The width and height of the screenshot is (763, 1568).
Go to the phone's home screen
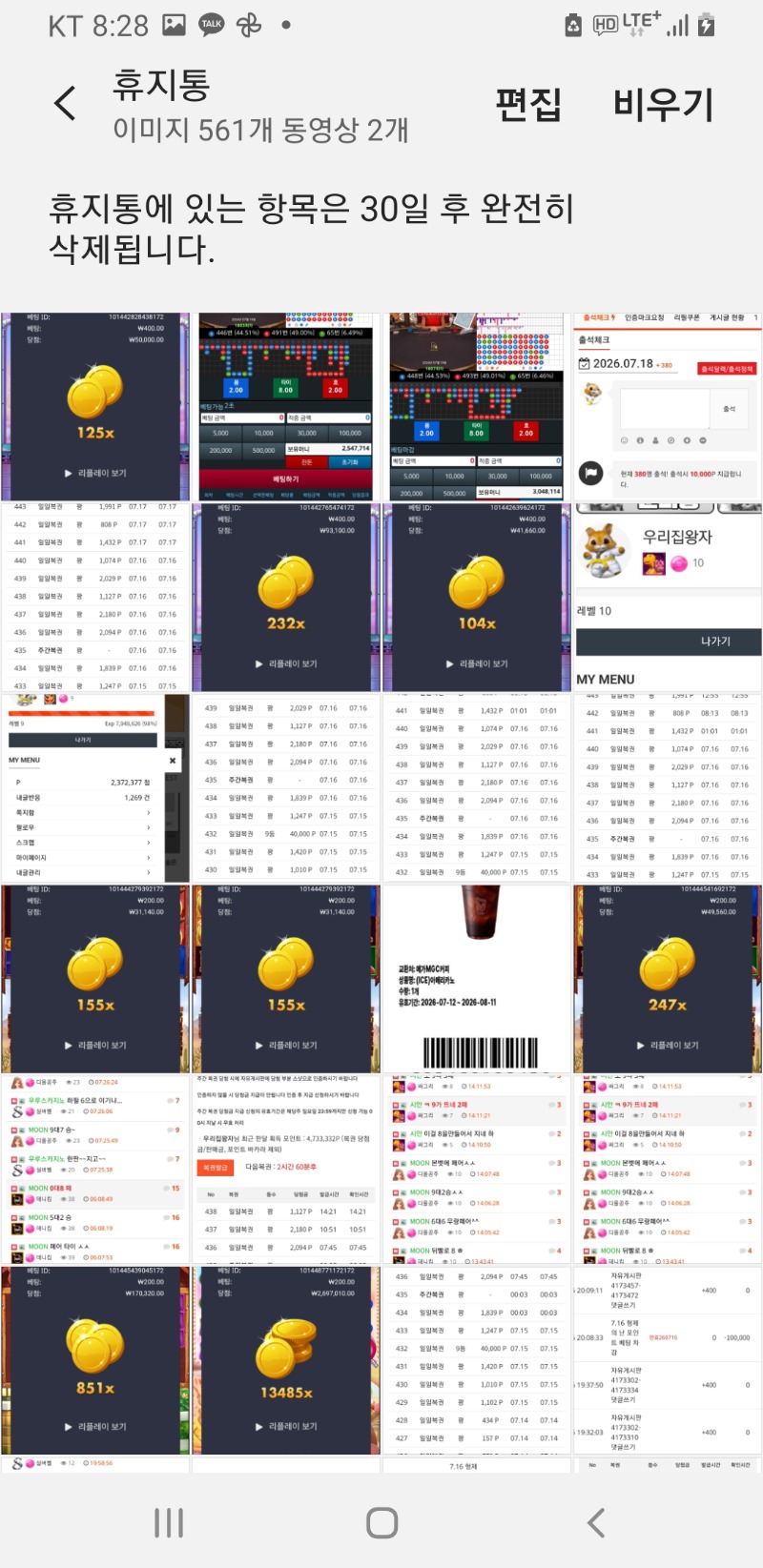point(381,1522)
